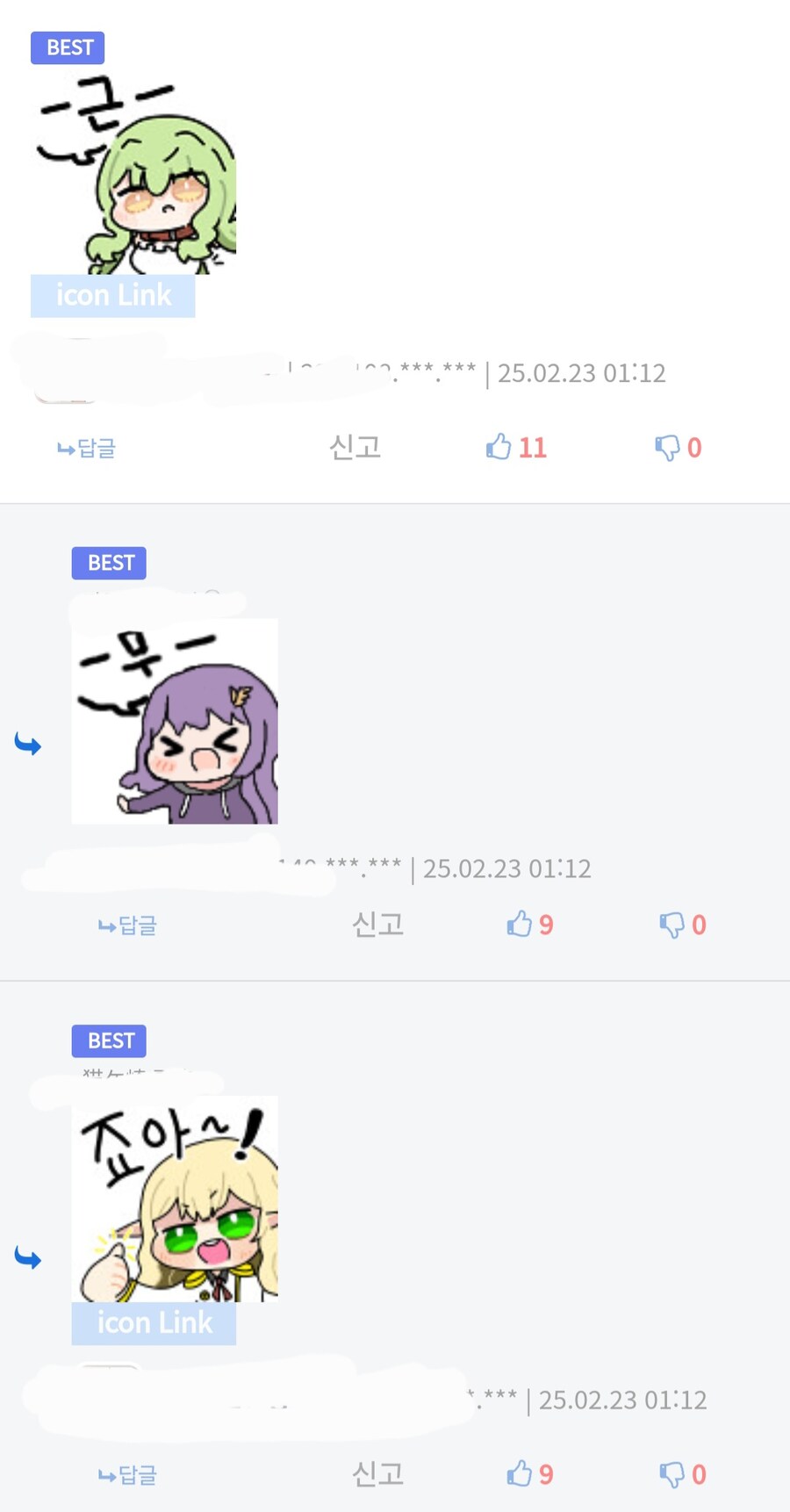Click the blue reply arrow beside the purple-haired emoticon
The height and width of the screenshot is (1512, 790).
(28, 744)
